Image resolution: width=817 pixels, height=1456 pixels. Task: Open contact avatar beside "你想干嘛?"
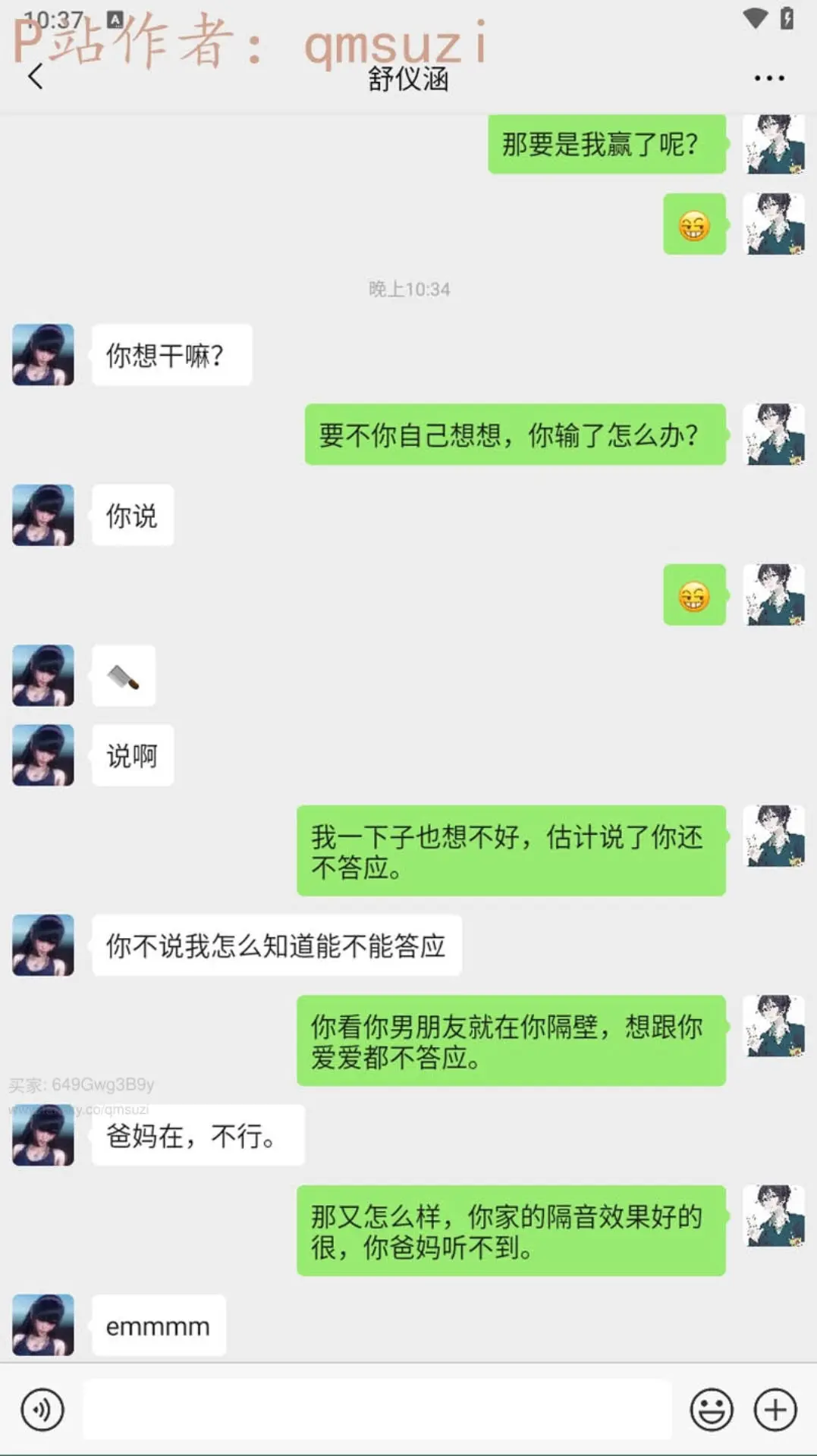click(43, 355)
